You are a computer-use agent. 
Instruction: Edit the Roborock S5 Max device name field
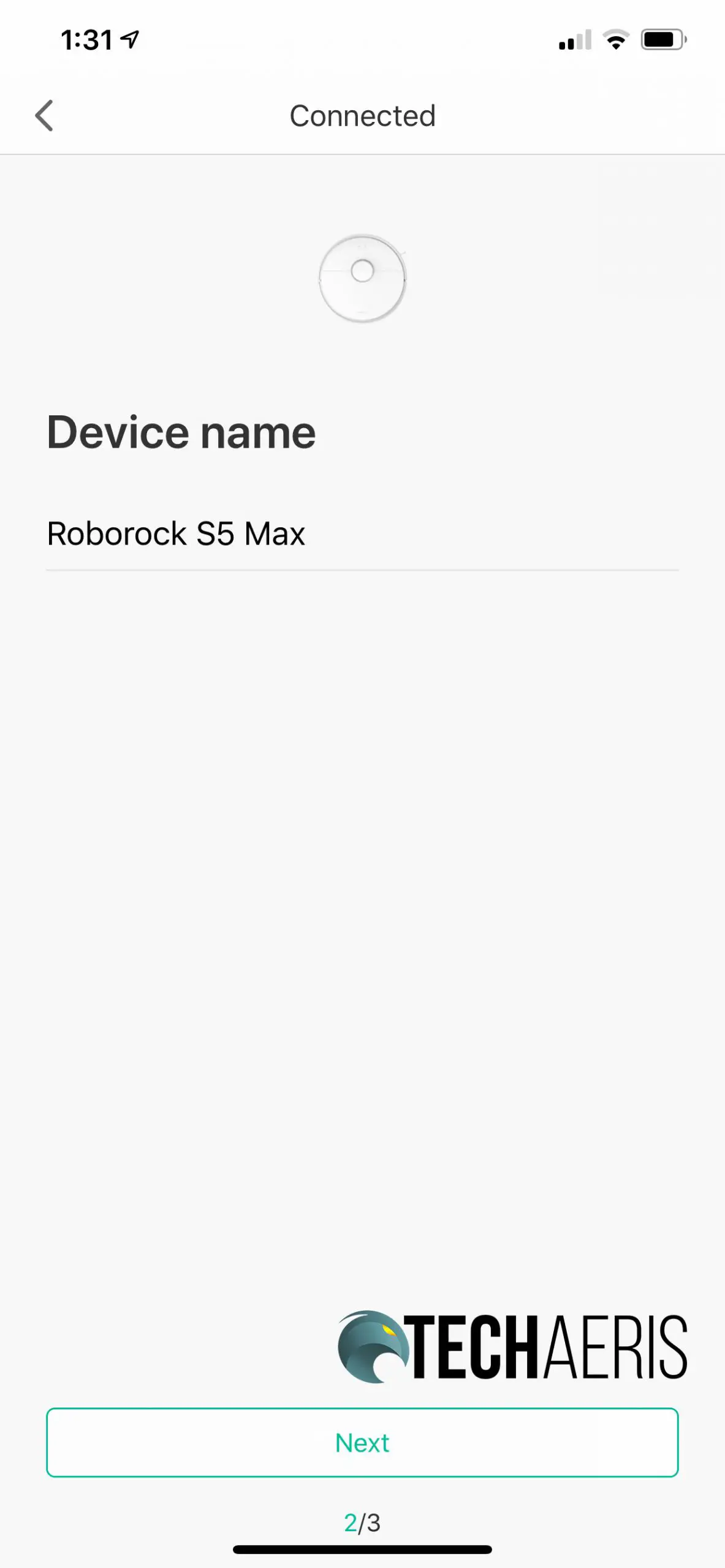[x=362, y=534]
